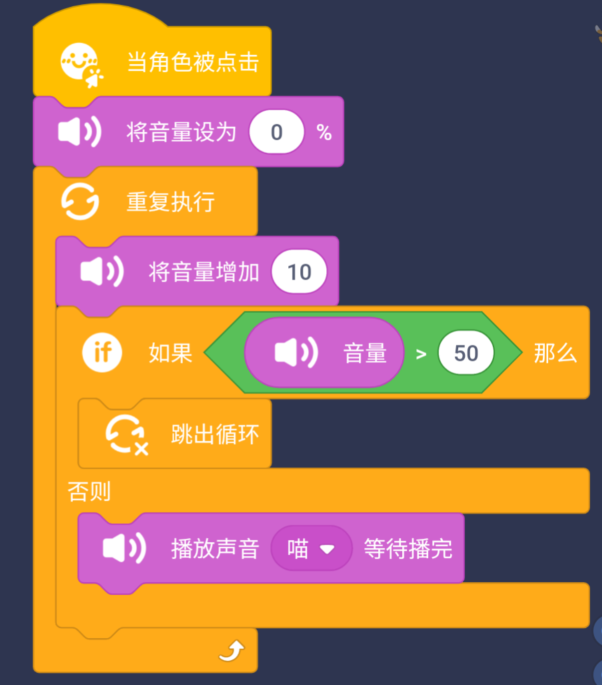Change the comparison value 50
Screen dimensions: 602x685
pyautogui.click(x=466, y=353)
